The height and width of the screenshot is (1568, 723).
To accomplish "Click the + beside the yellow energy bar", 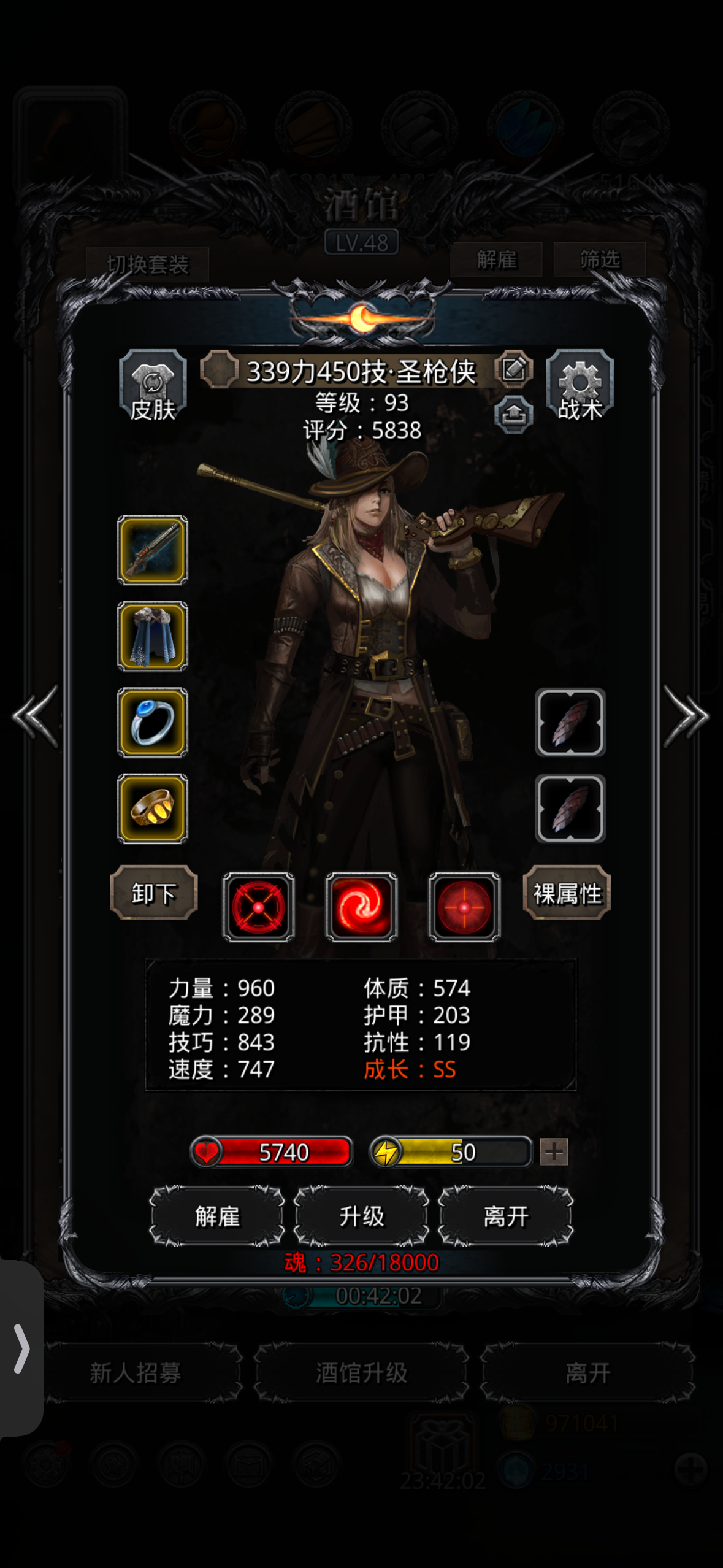I will 554,1152.
